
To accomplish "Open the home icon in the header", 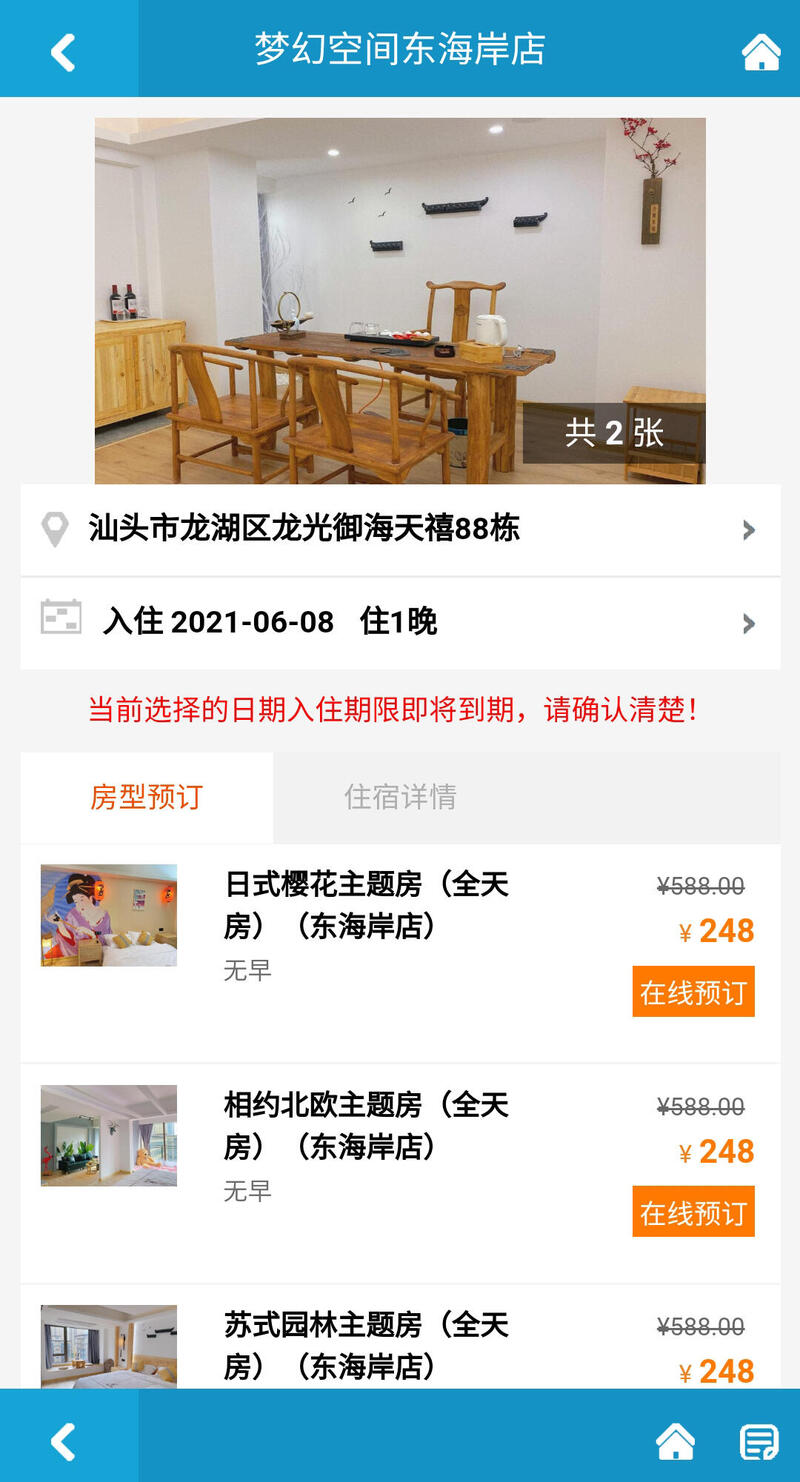I will pyautogui.click(x=760, y=52).
